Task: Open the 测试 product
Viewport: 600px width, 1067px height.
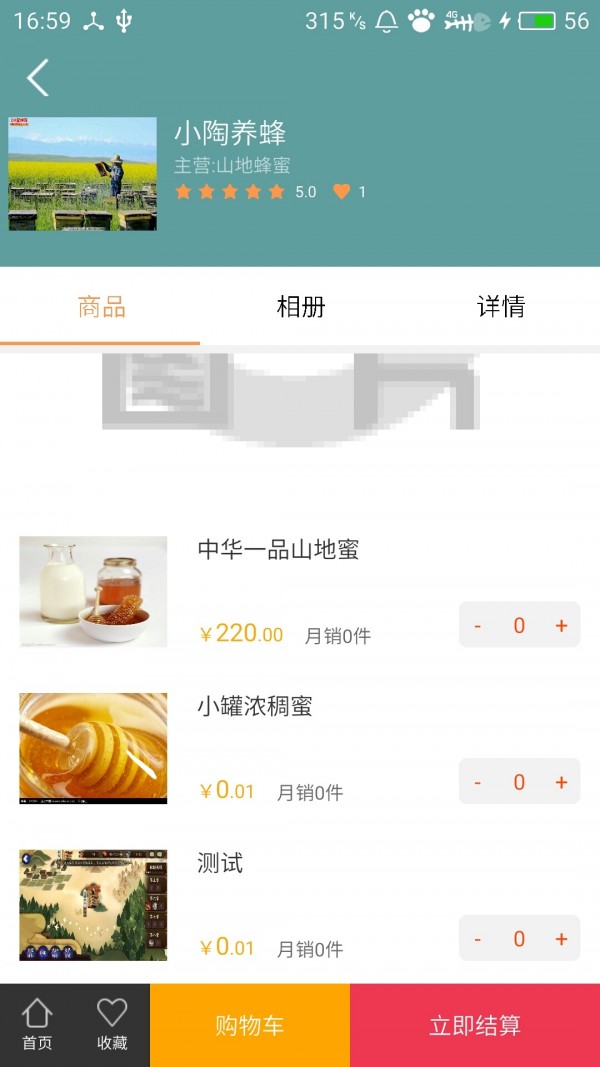Action: pos(220,863)
